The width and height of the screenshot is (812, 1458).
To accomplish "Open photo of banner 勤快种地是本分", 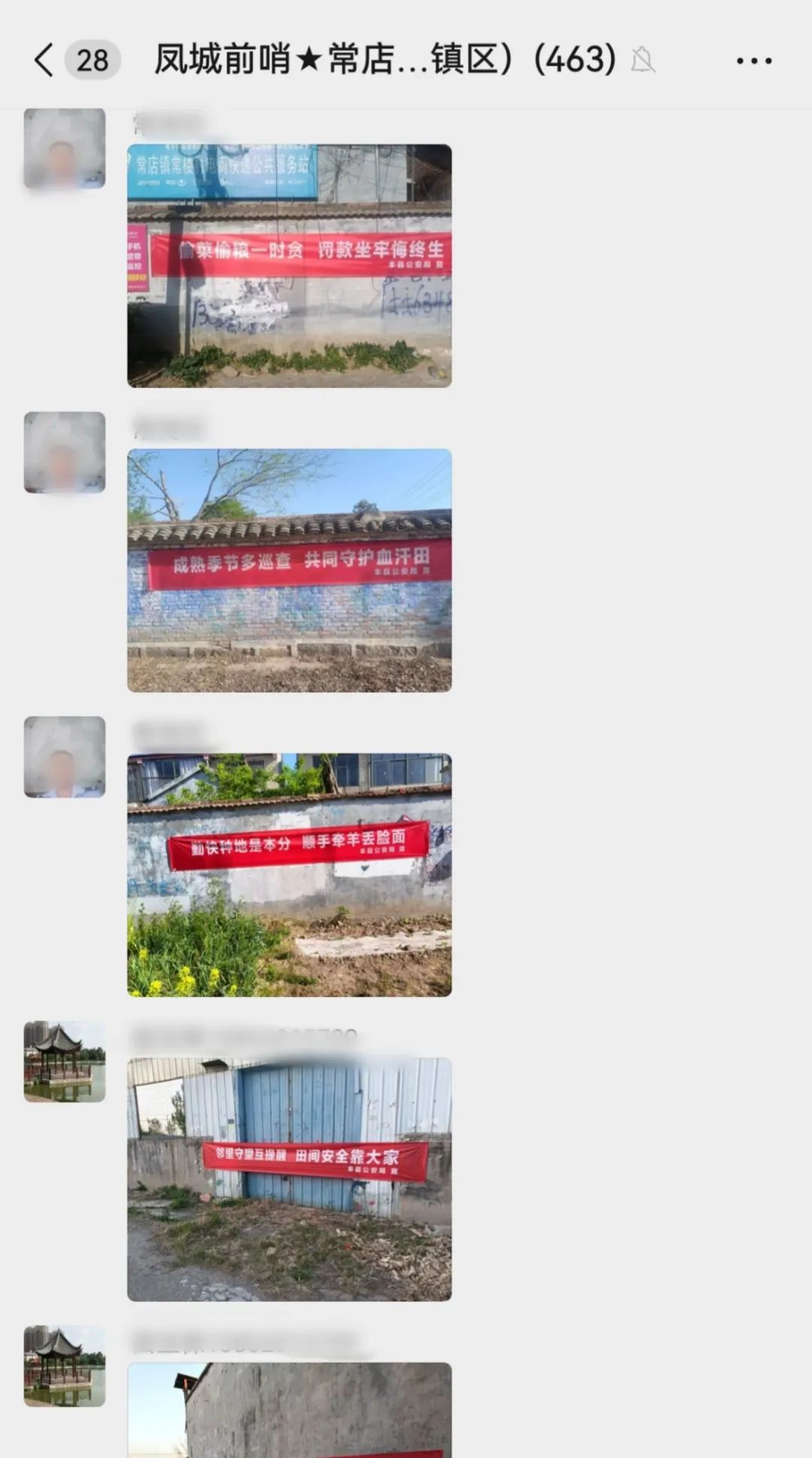I will [x=289, y=874].
